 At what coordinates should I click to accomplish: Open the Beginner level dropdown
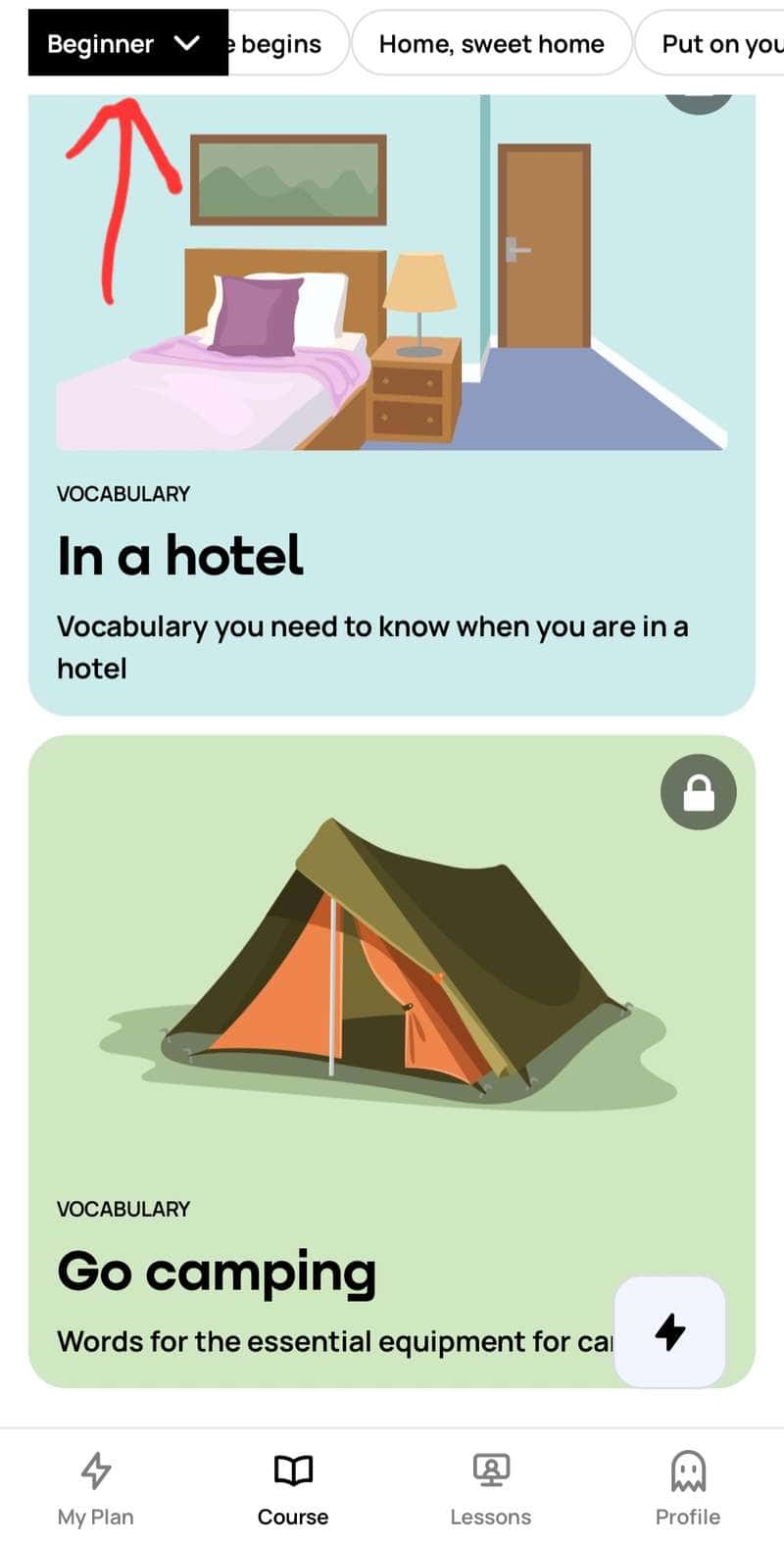coord(127,43)
